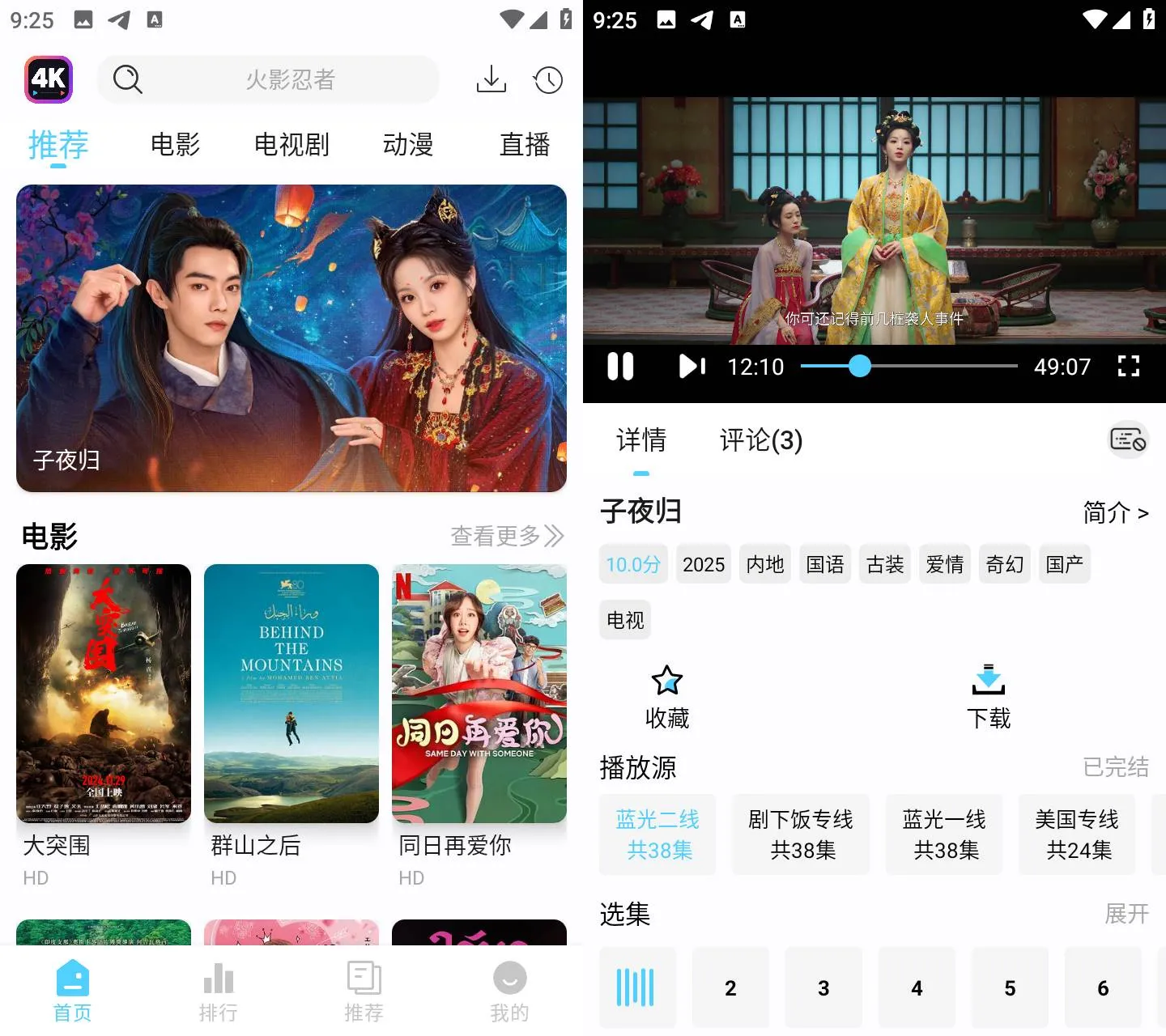Skip to the next episode
The height and width of the screenshot is (1036, 1166).
pyautogui.click(x=692, y=367)
